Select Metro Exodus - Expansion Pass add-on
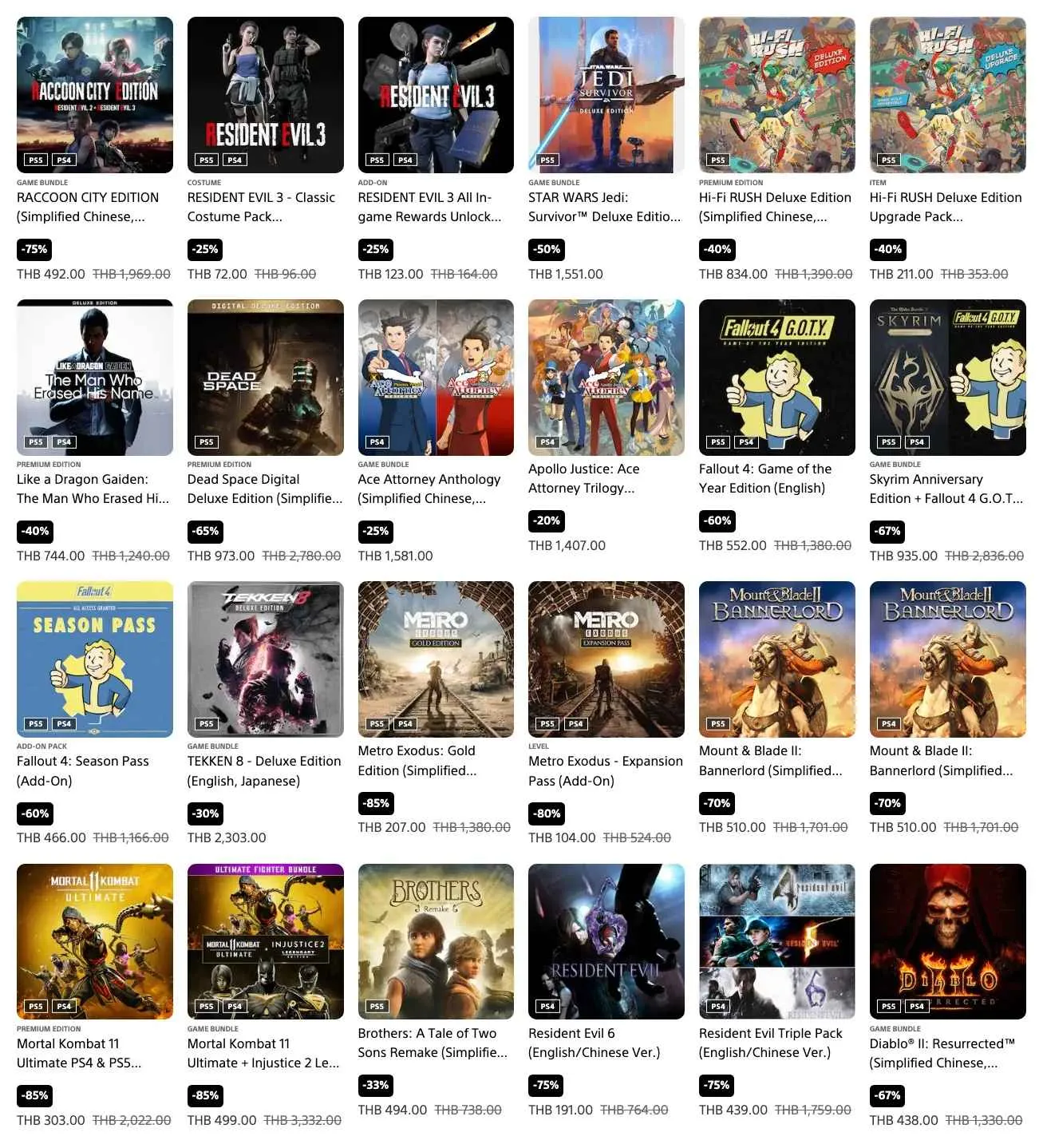The height and width of the screenshot is (1148, 1039). (606, 659)
